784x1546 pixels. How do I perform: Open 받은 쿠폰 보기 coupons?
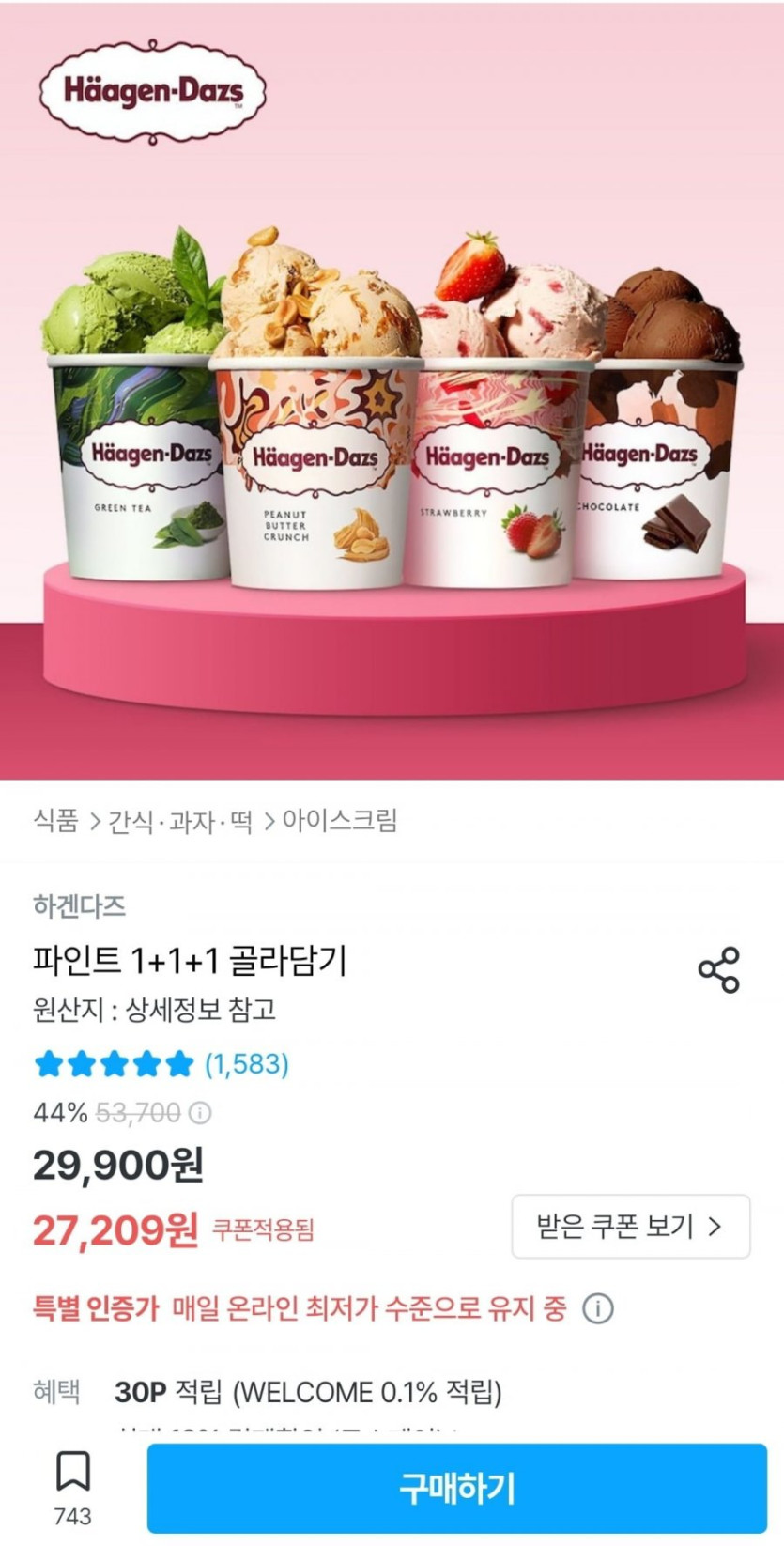[x=630, y=1226]
